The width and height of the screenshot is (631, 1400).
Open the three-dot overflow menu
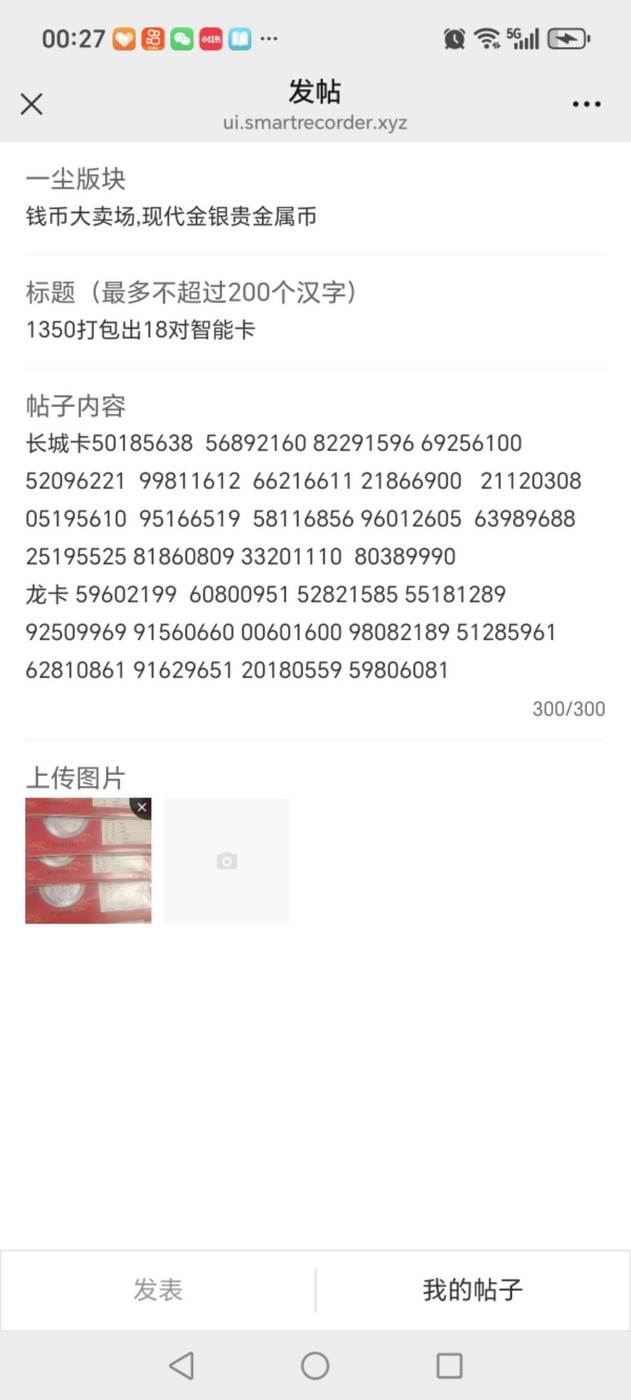(586, 104)
